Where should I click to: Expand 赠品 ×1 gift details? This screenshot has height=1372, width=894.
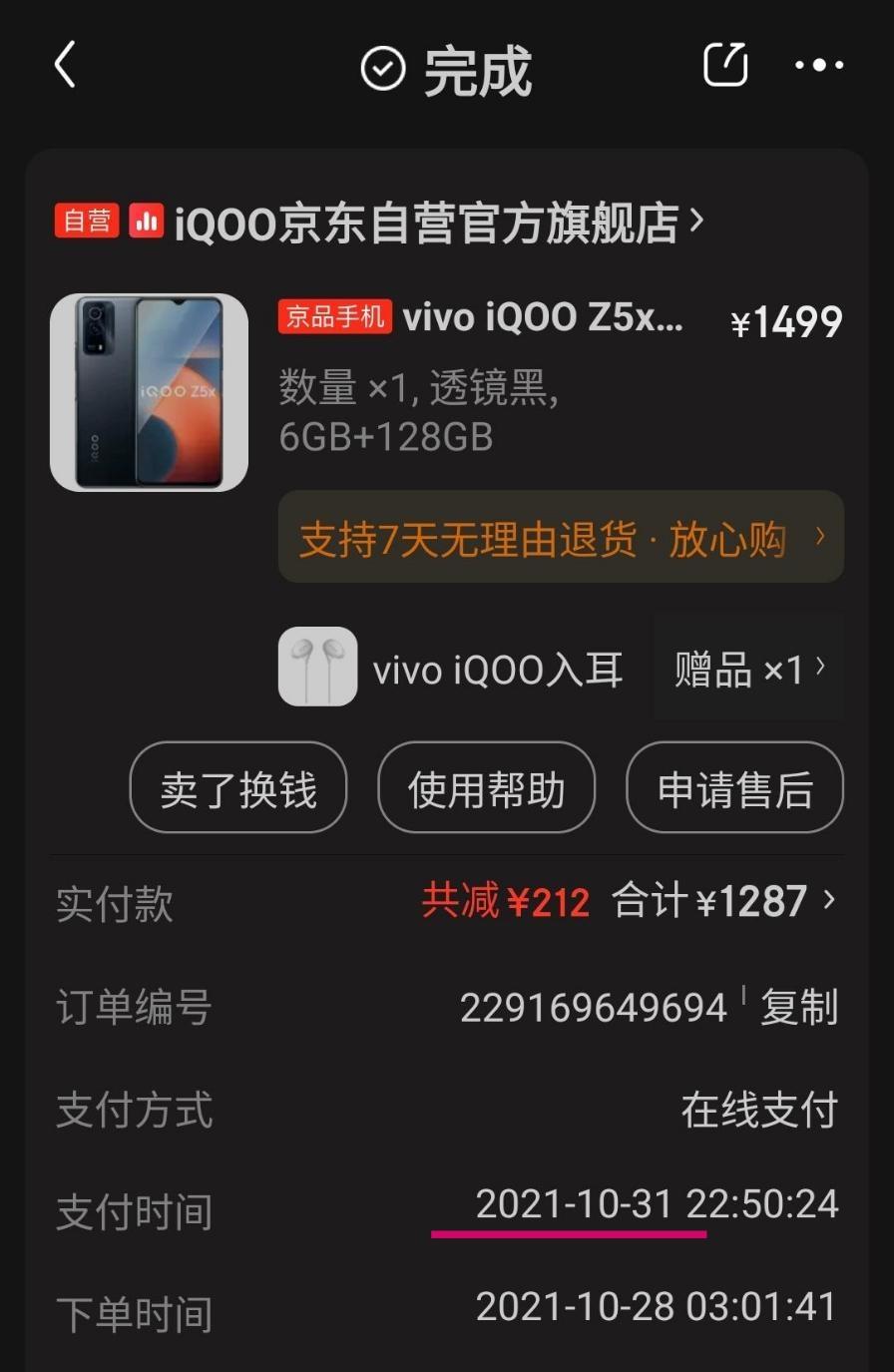click(748, 667)
